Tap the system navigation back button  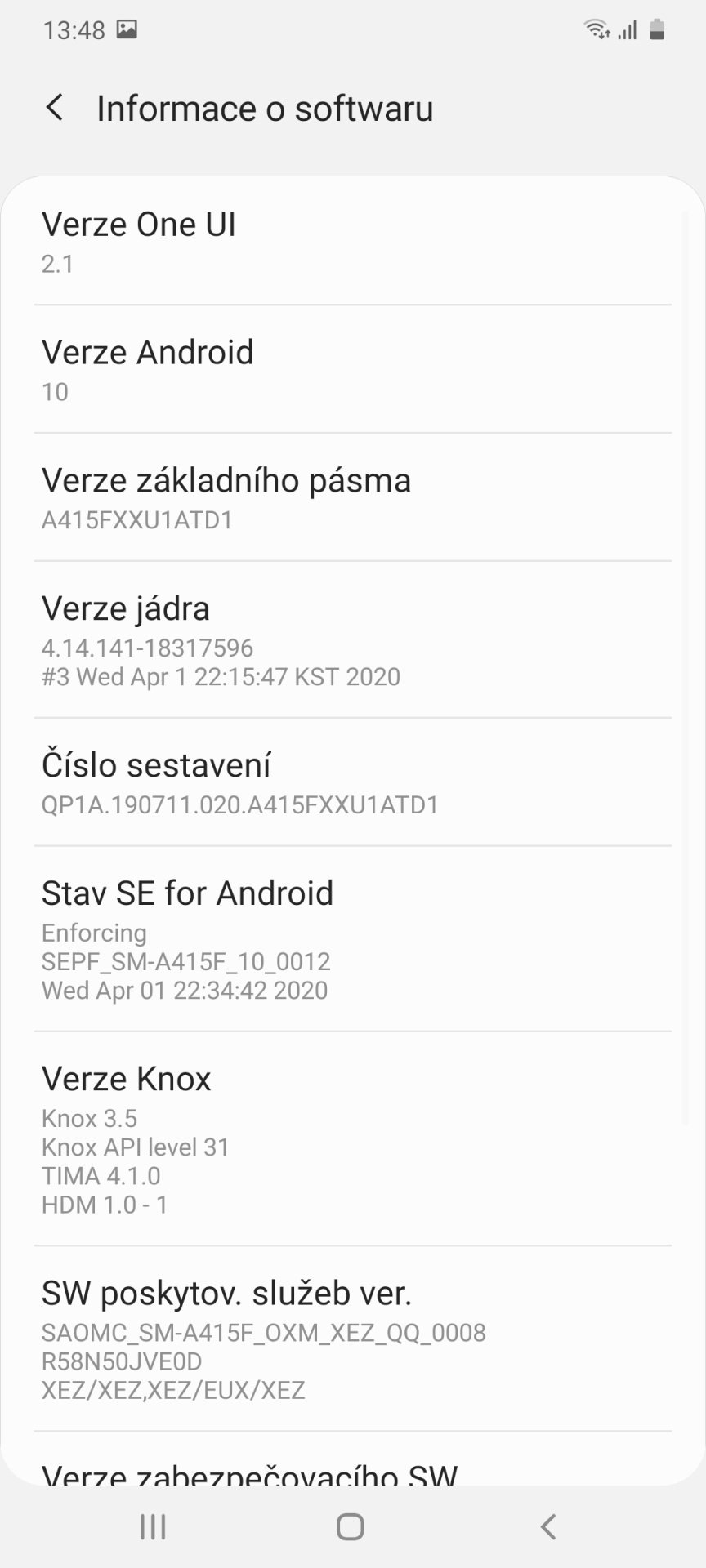(549, 1526)
